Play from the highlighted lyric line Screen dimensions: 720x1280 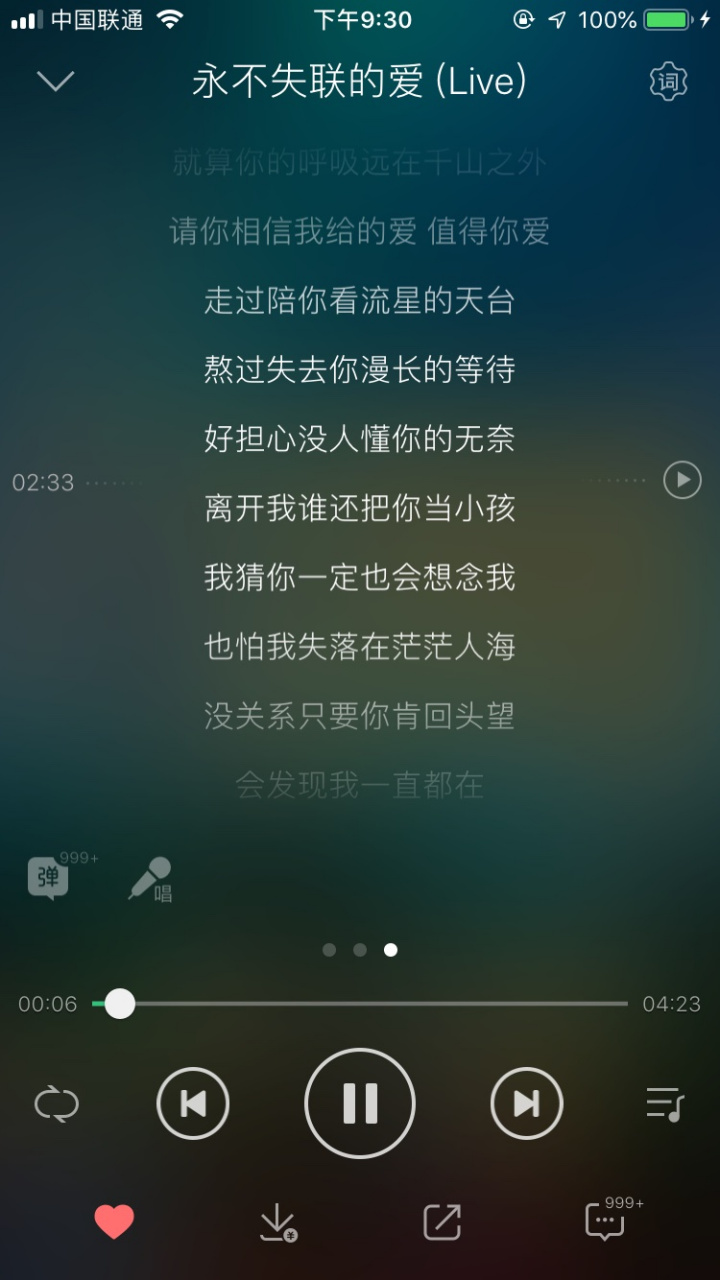tap(681, 480)
